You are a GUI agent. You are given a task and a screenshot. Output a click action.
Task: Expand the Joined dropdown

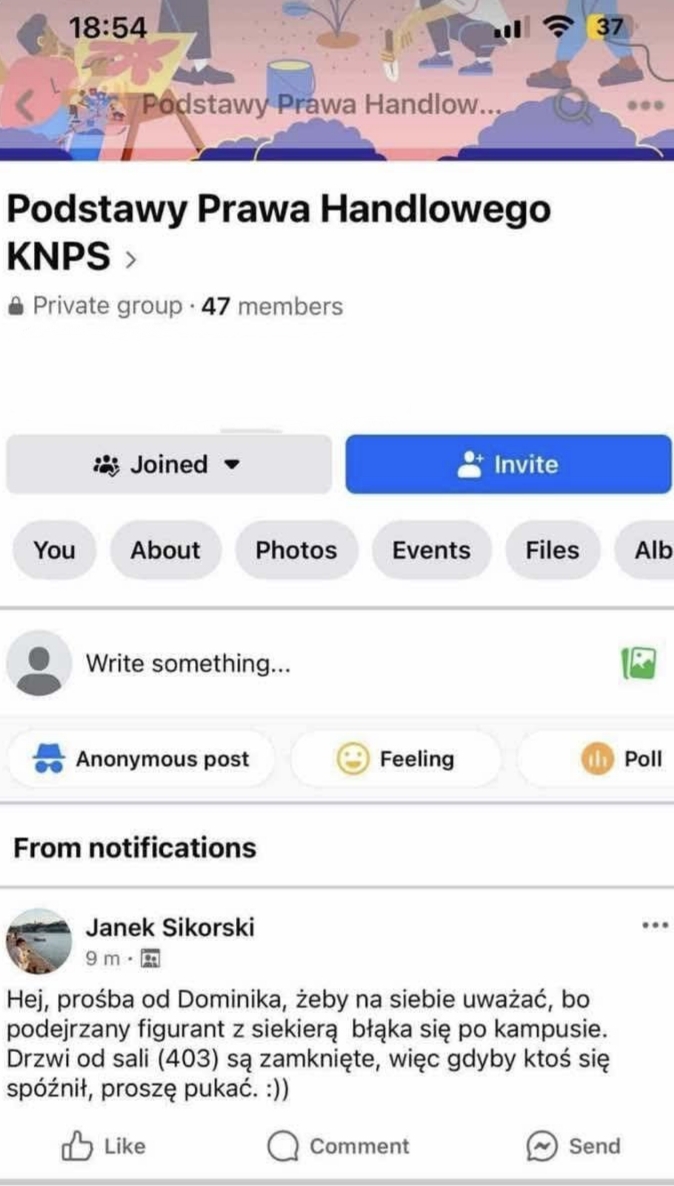pos(169,465)
